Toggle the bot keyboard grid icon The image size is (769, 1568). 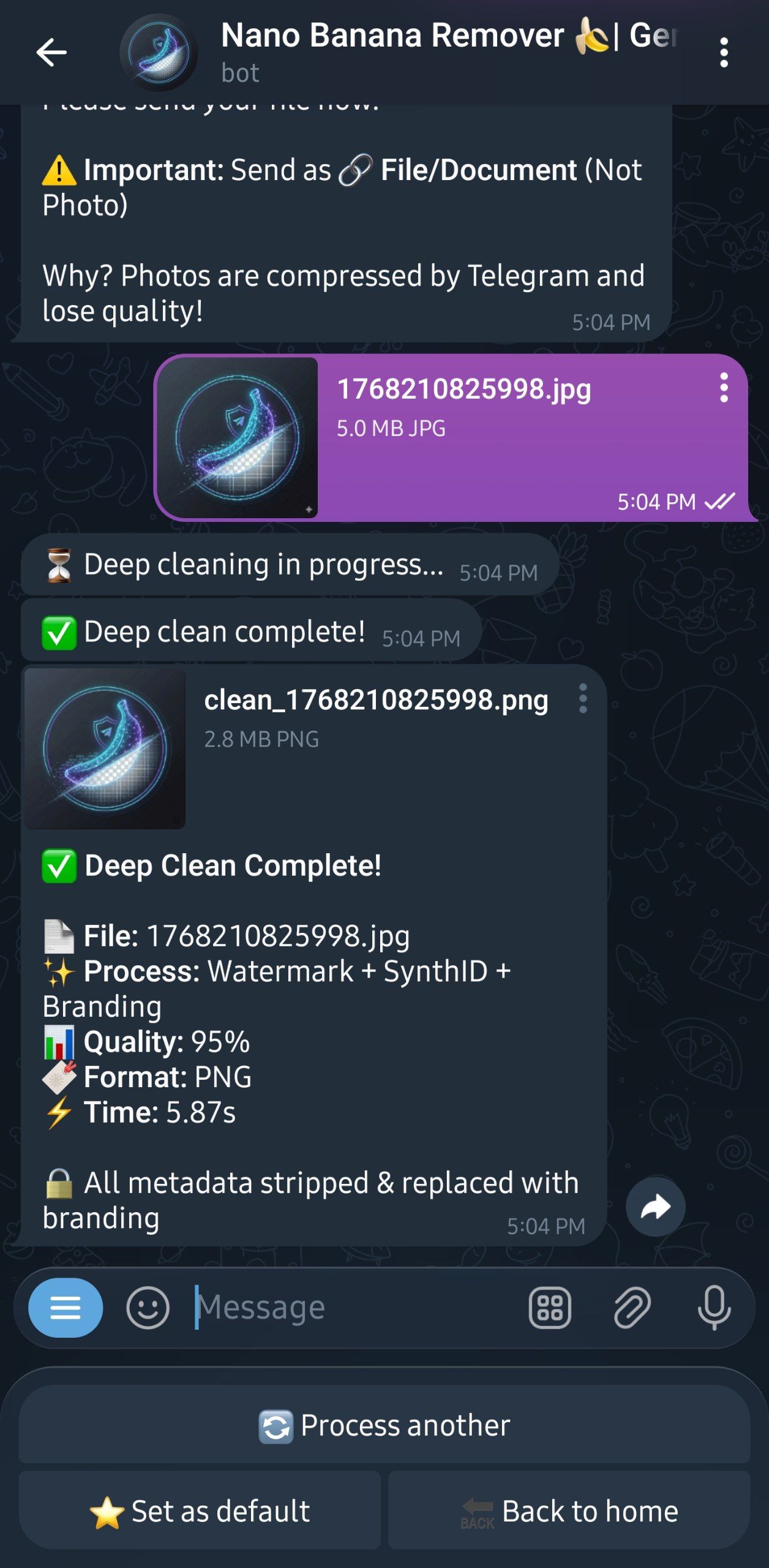[x=550, y=1308]
